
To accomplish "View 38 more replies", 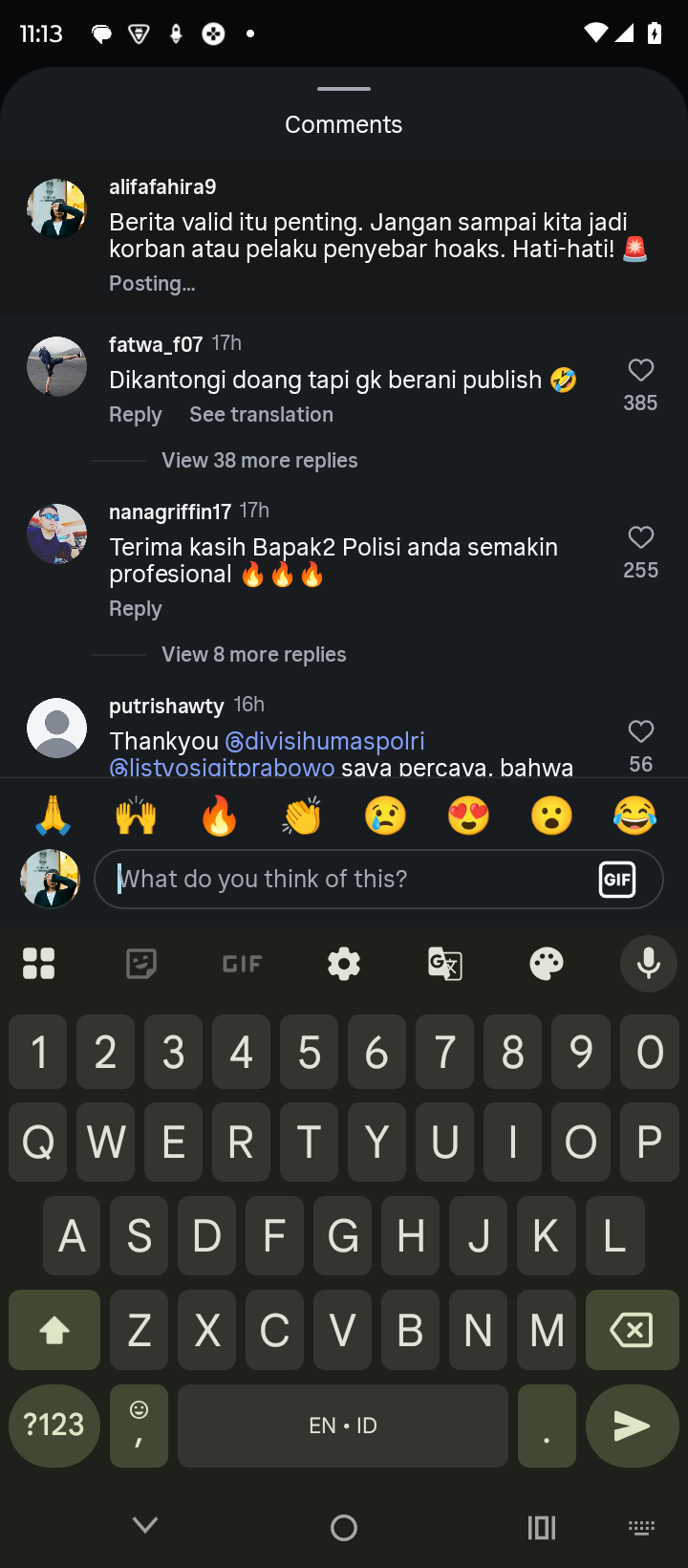I will coord(259,461).
